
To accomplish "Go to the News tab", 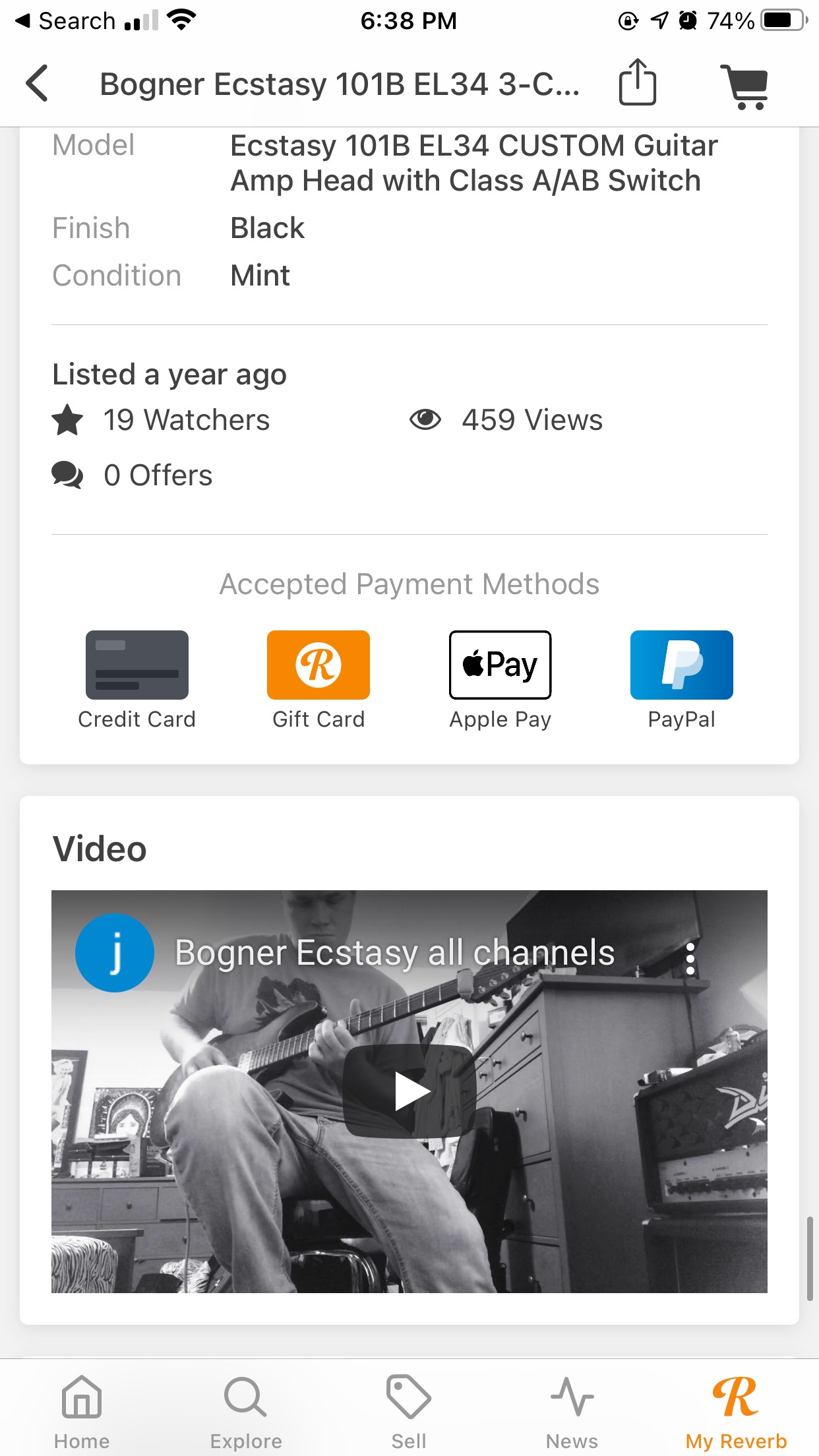I will click(572, 1412).
